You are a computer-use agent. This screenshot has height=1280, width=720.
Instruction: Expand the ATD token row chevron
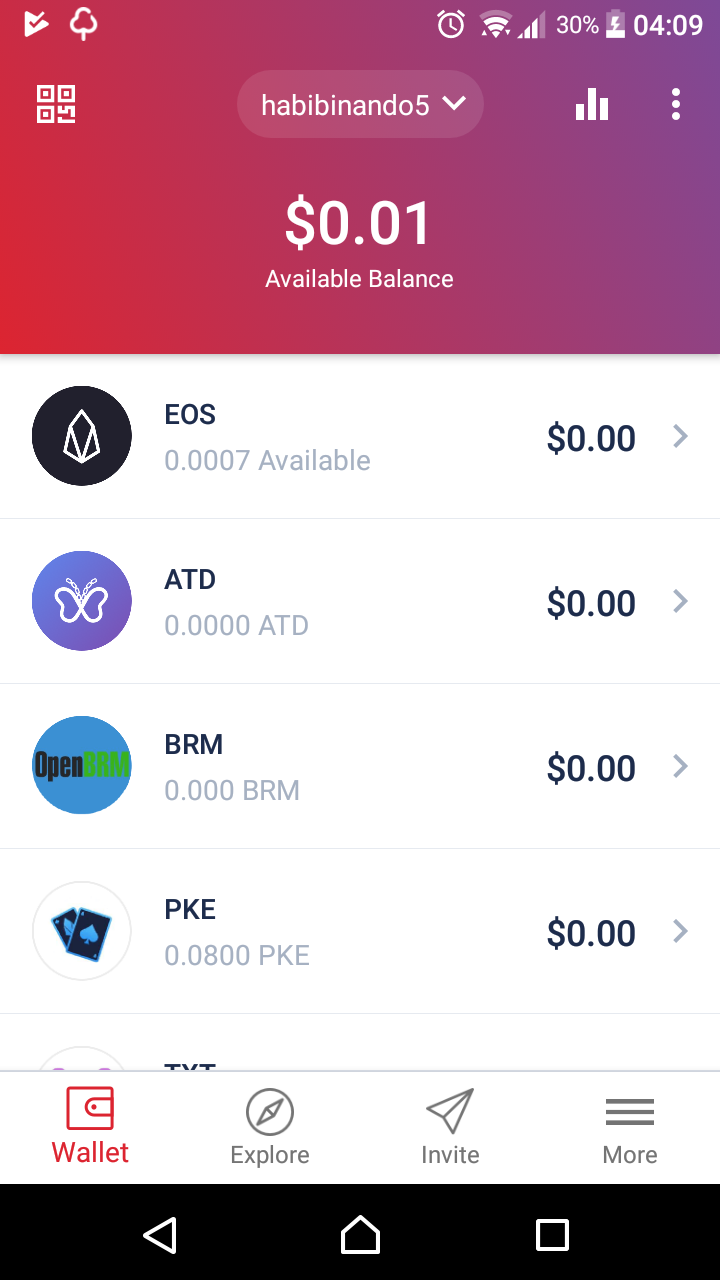681,601
